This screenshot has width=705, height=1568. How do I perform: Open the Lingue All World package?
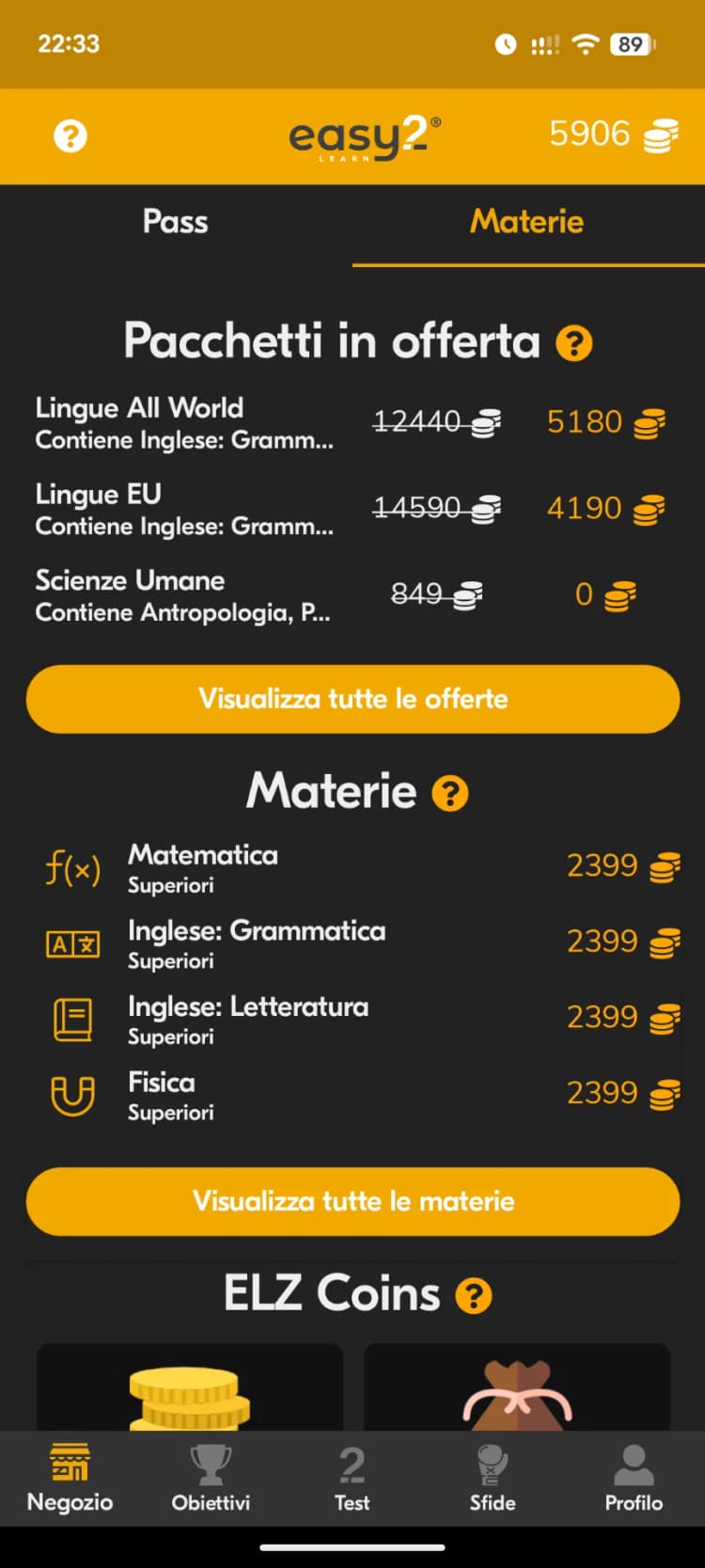click(184, 422)
